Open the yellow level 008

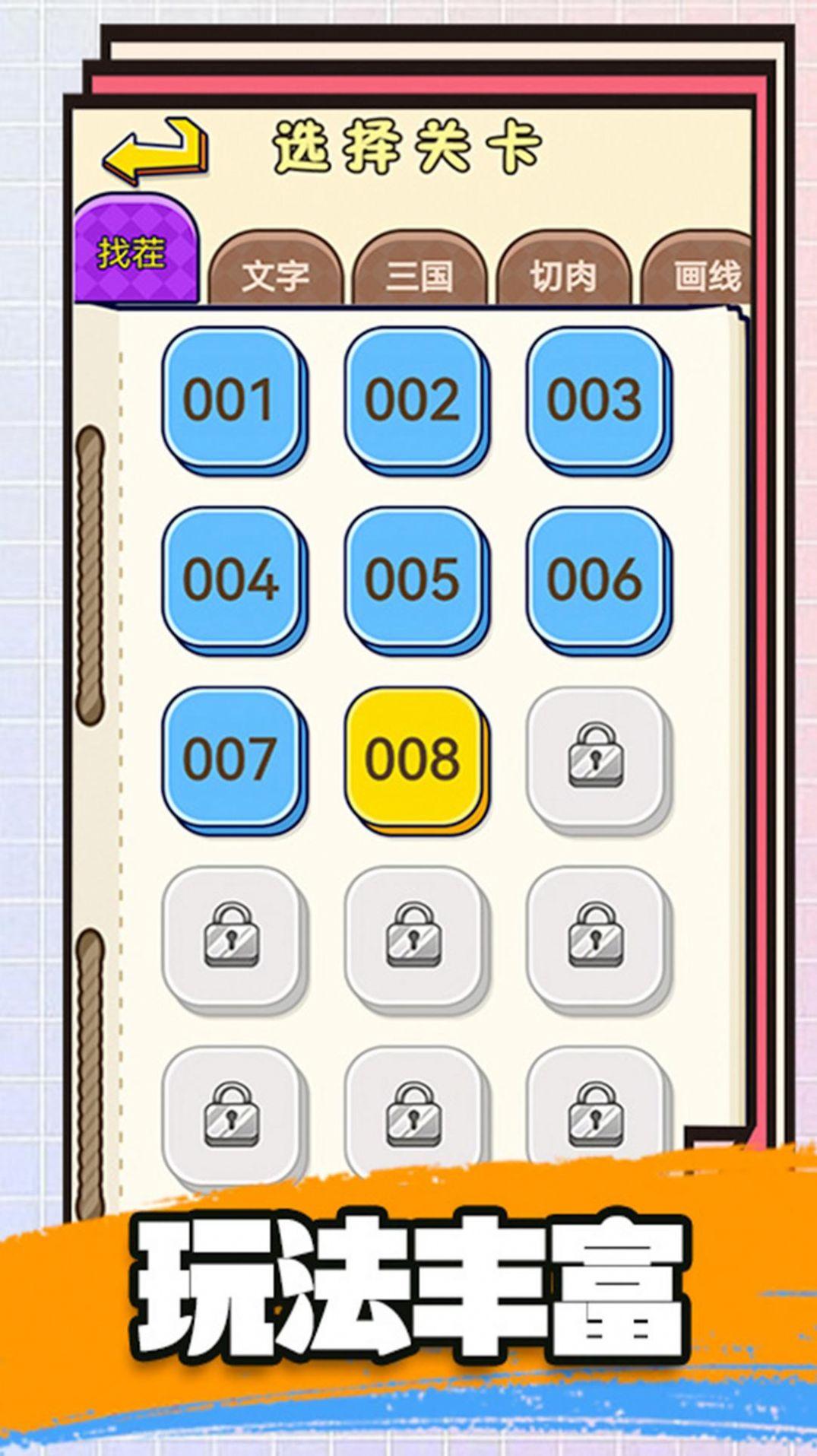point(413,758)
